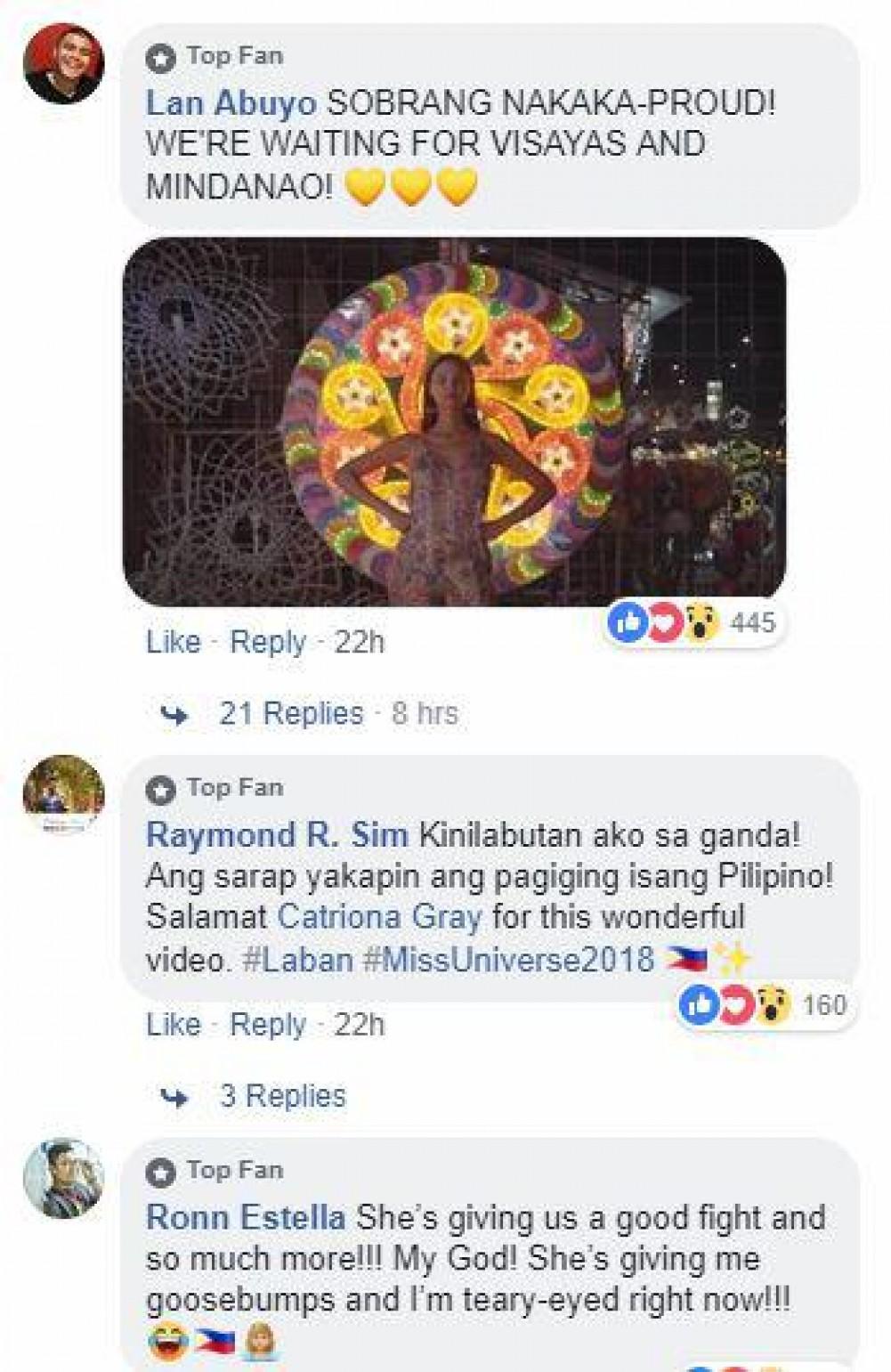This screenshot has width=891, height=1372.
Task: Open the #MissUniverse2018 hashtag
Action: (x=508, y=960)
